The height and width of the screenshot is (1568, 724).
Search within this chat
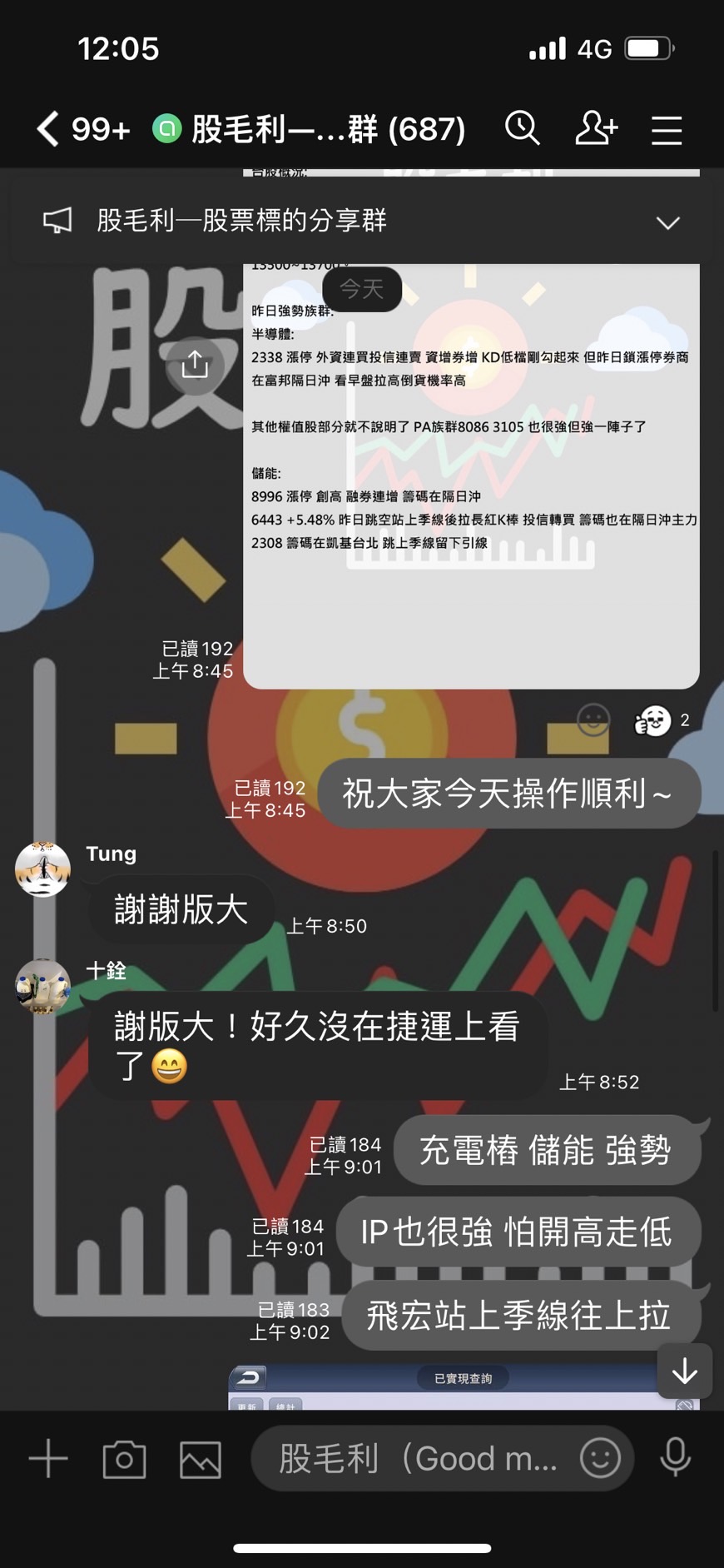pyautogui.click(x=523, y=129)
